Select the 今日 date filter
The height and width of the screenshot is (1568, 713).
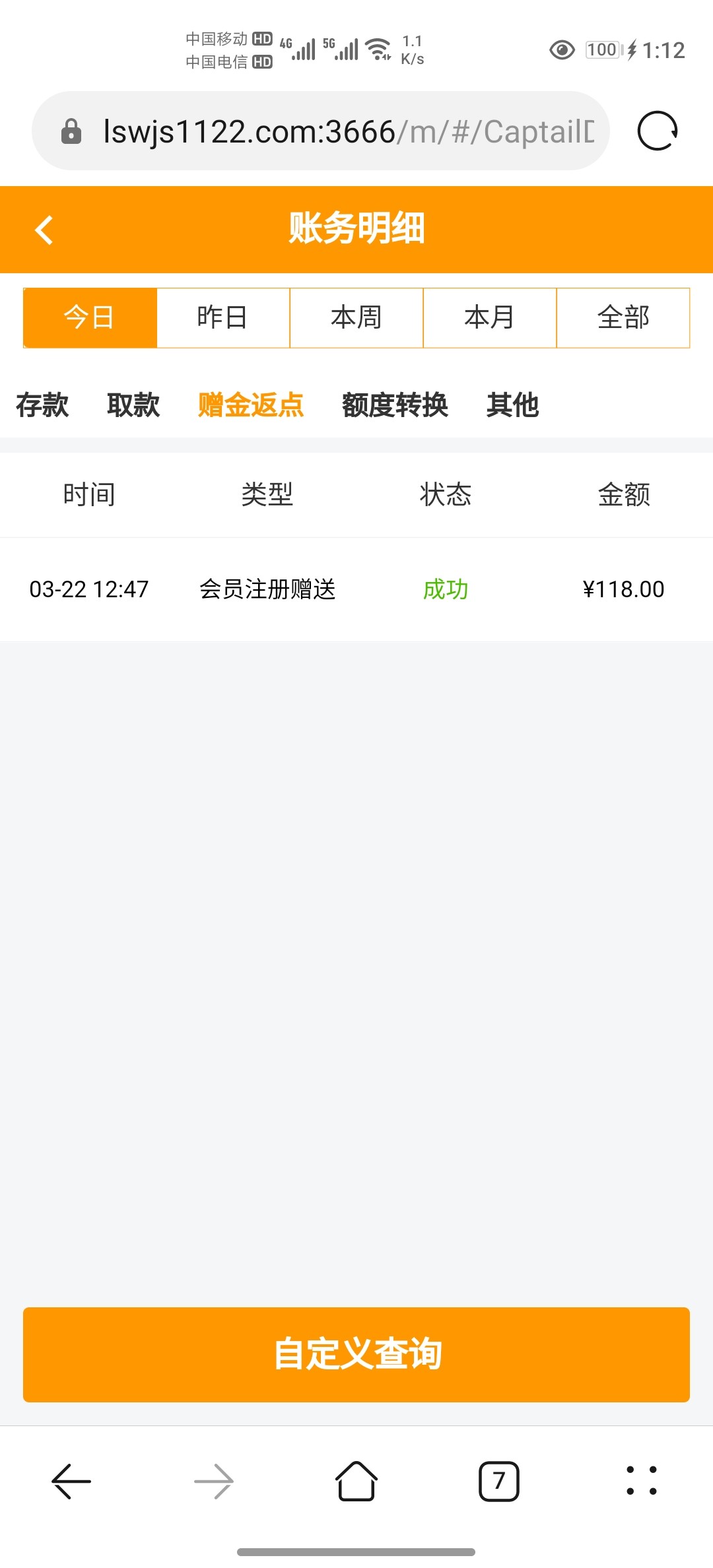tap(90, 317)
